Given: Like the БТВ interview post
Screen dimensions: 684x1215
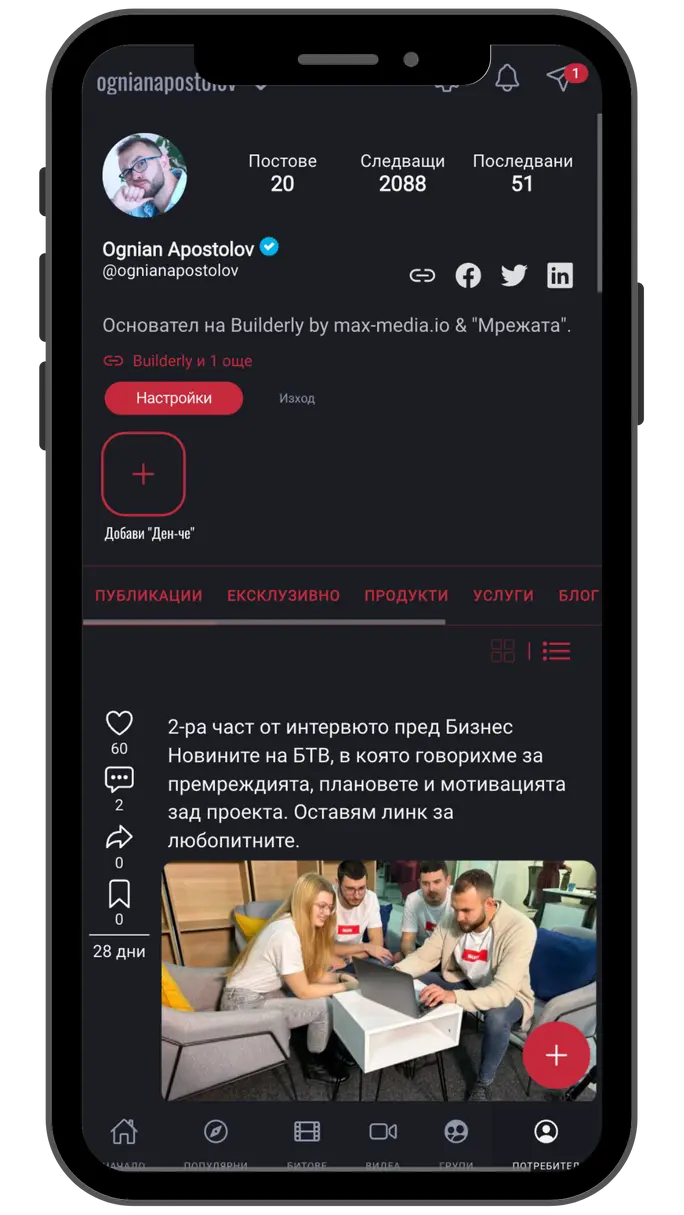Looking at the screenshot, I should click(x=119, y=723).
